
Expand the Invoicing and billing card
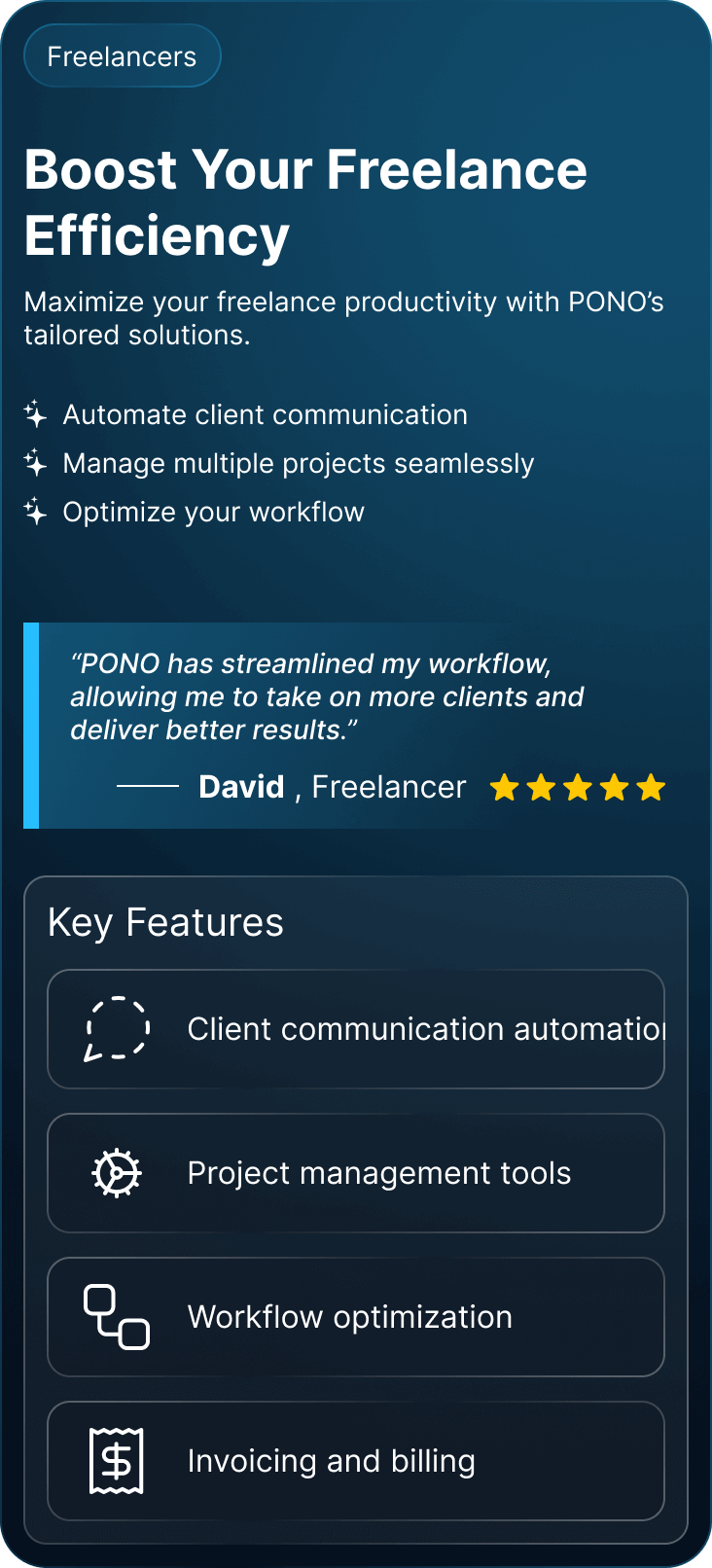tap(356, 1460)
